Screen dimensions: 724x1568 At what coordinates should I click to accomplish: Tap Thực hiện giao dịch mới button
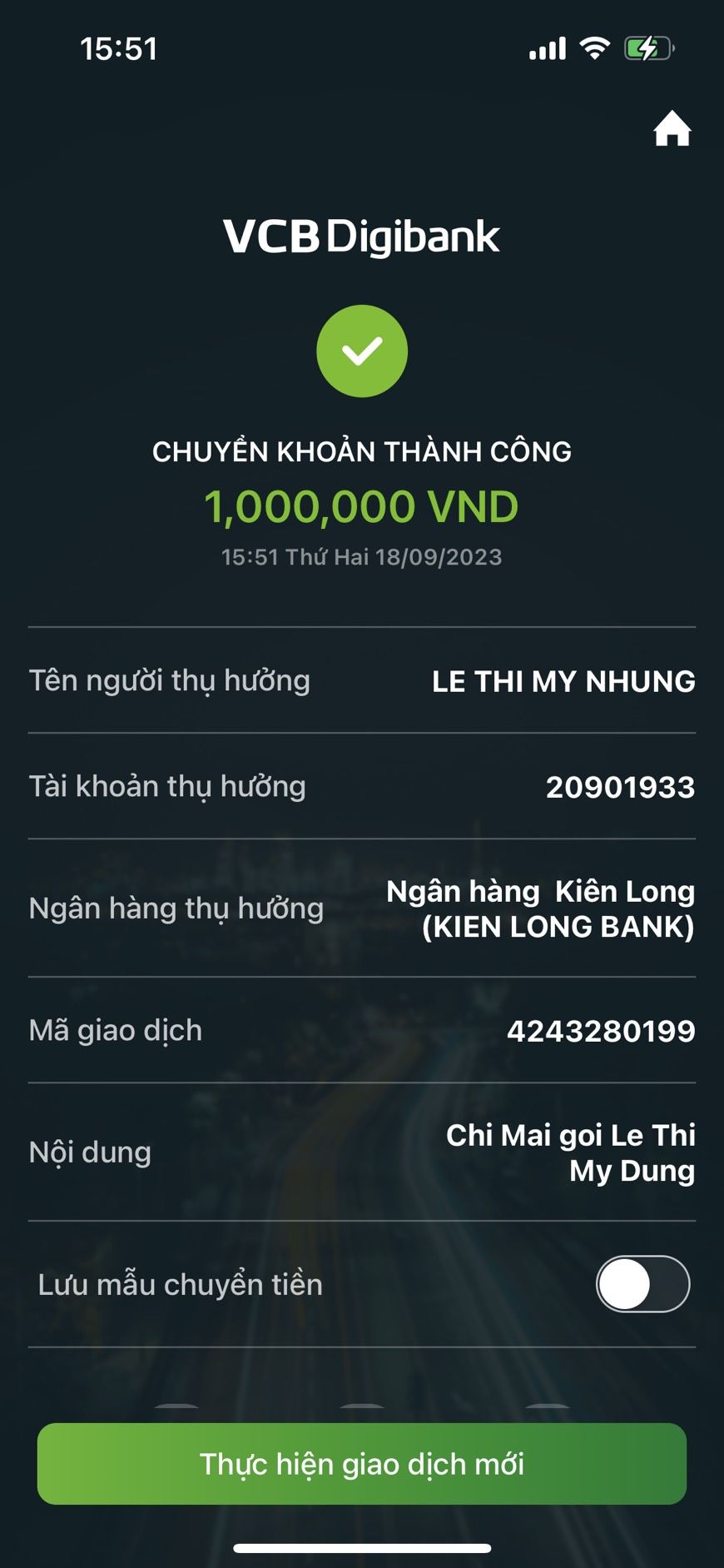tap(362, 1463)
